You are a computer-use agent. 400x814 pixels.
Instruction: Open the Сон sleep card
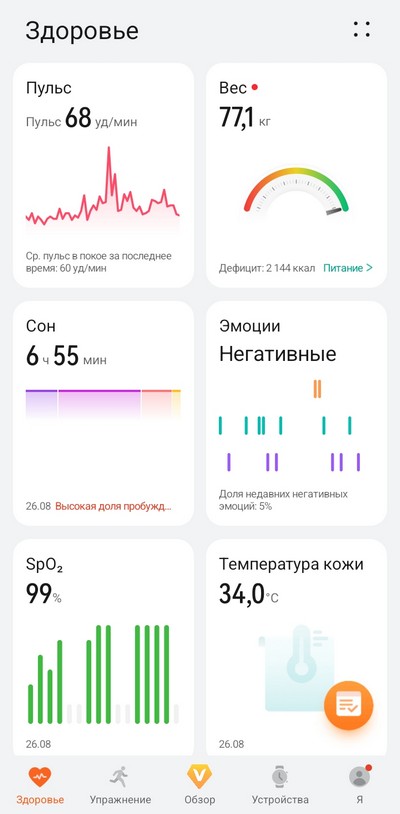click(103, 413)
